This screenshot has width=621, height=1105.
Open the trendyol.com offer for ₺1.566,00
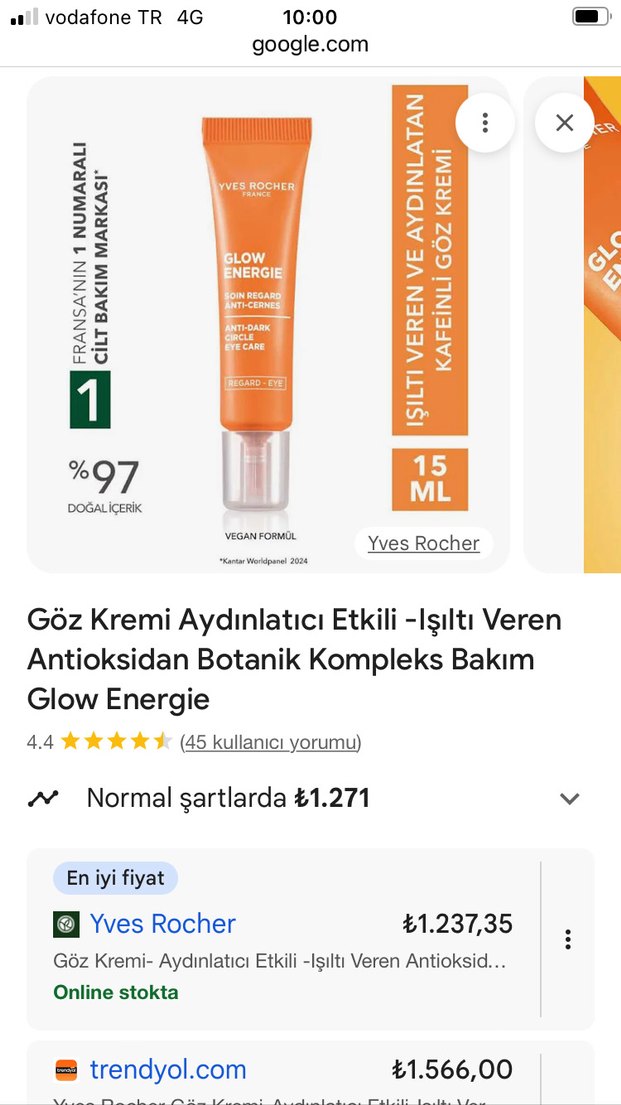click(x=168, y=1070)
